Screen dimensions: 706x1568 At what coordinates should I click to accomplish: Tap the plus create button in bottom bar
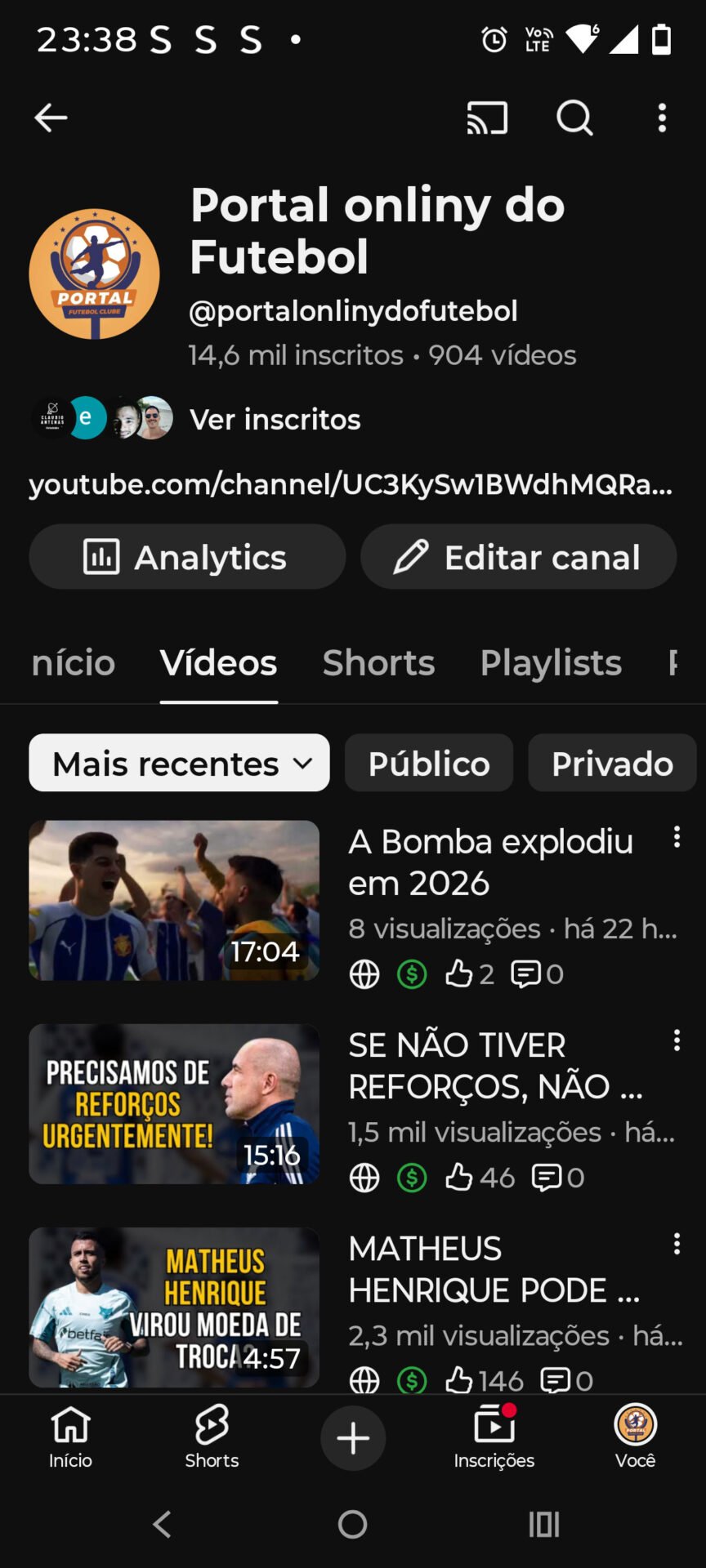pos(352,1438)
